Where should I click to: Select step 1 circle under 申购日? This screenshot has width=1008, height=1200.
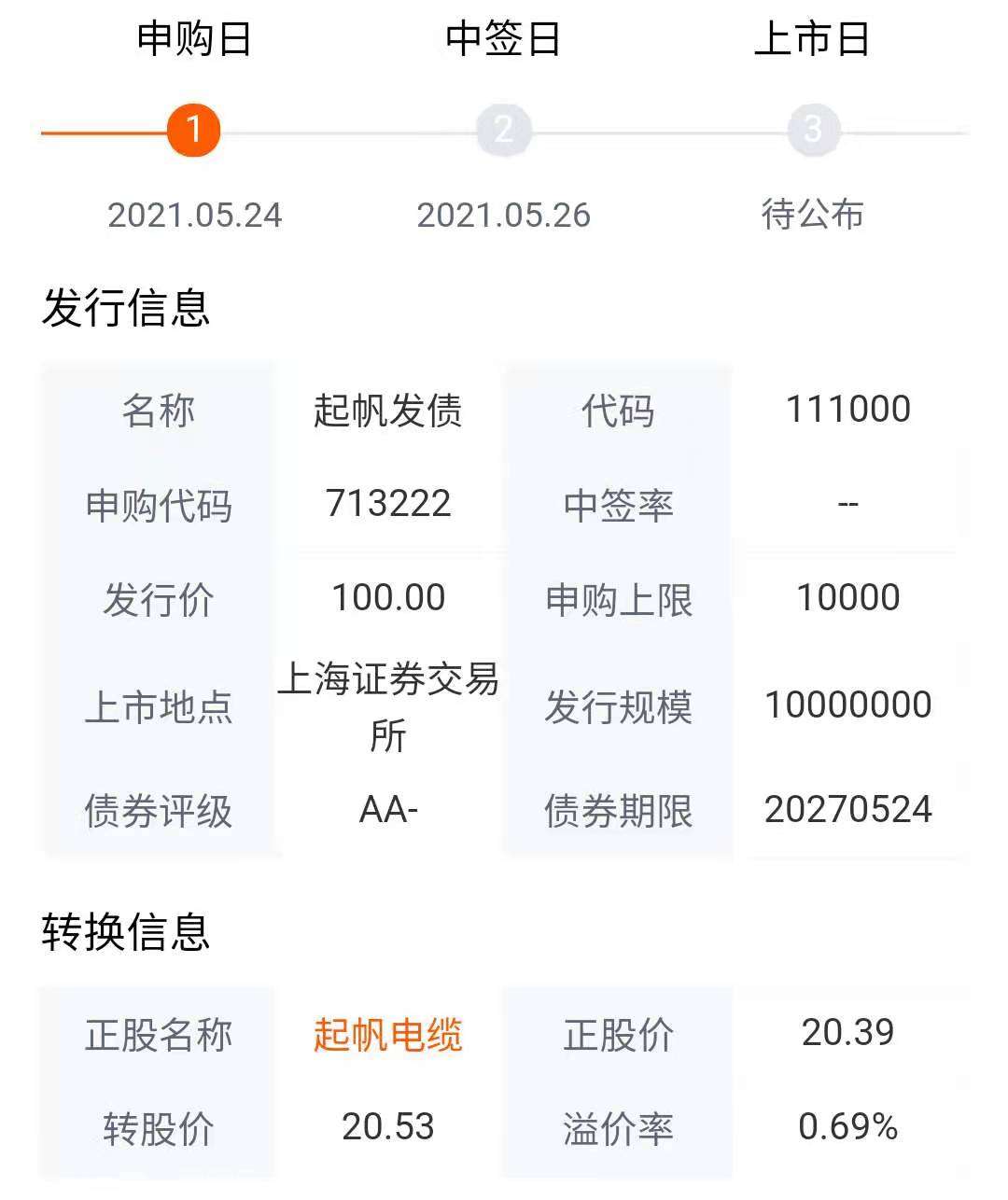tap(193, 131)
